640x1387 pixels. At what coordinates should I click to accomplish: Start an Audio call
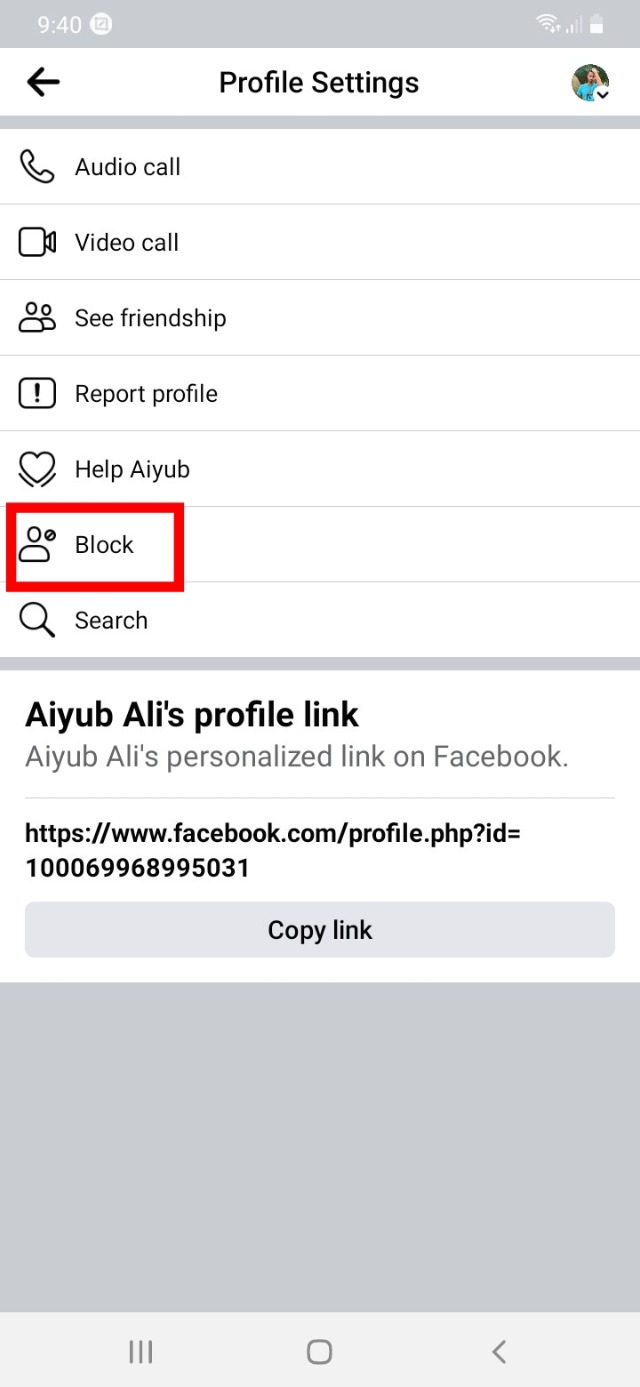[127, 167]
